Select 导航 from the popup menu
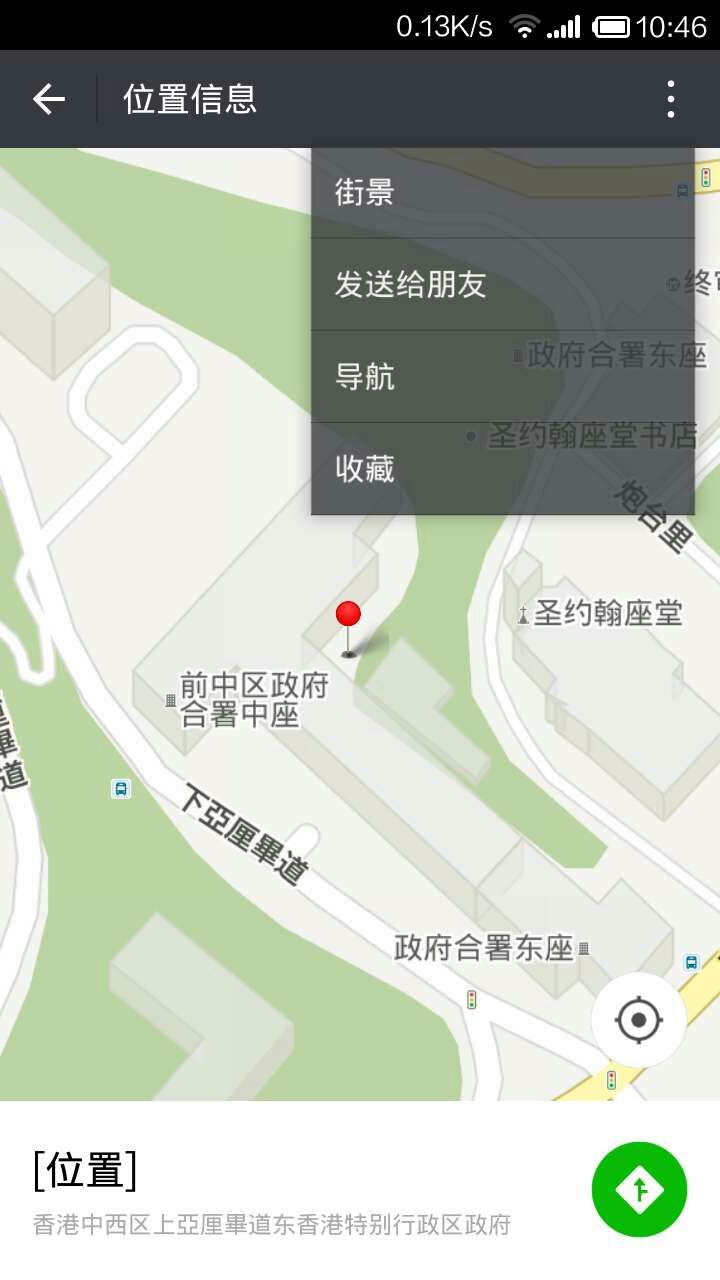 366,377
